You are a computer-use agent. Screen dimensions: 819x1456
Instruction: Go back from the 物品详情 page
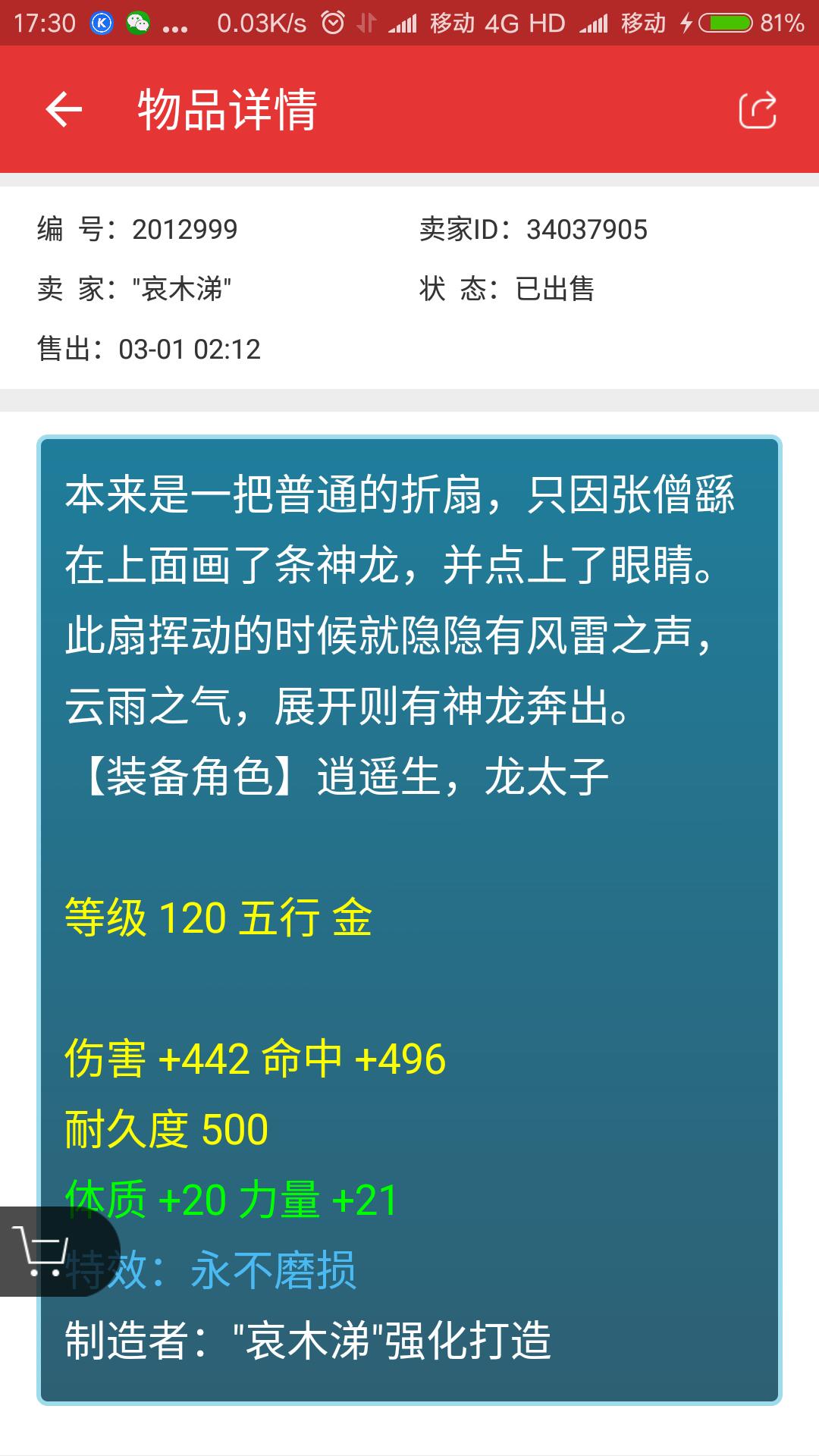[x=64, y=110]
